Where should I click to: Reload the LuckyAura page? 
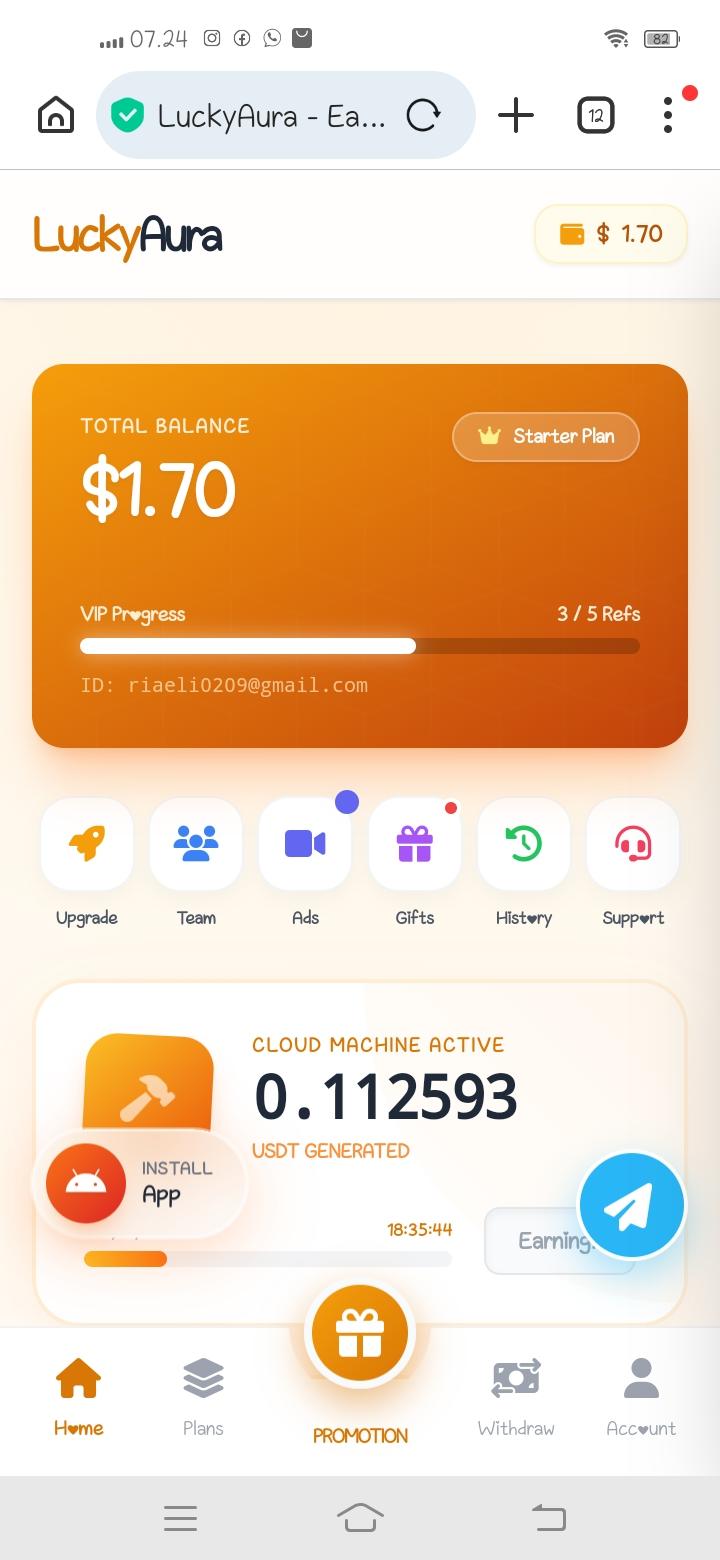[x=423, y=116]
